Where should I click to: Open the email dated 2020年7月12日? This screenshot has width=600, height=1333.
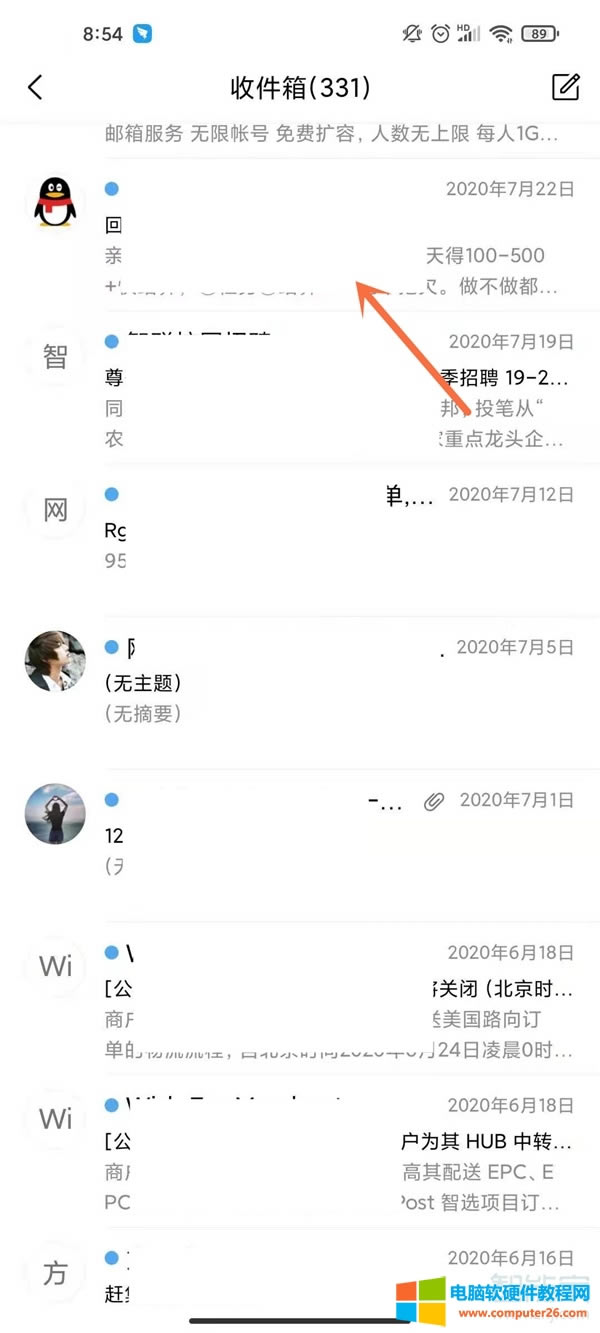340,530
